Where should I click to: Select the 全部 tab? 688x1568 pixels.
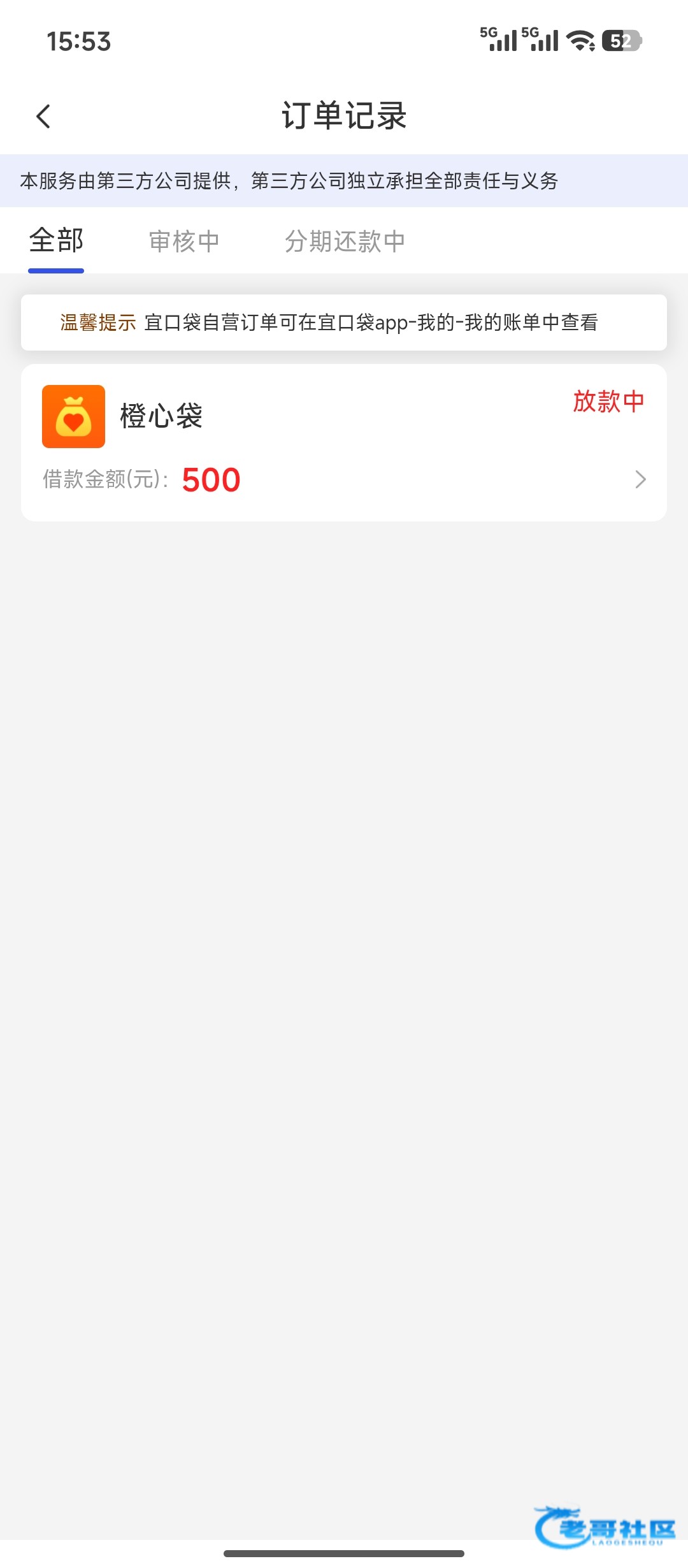[56, 241]
